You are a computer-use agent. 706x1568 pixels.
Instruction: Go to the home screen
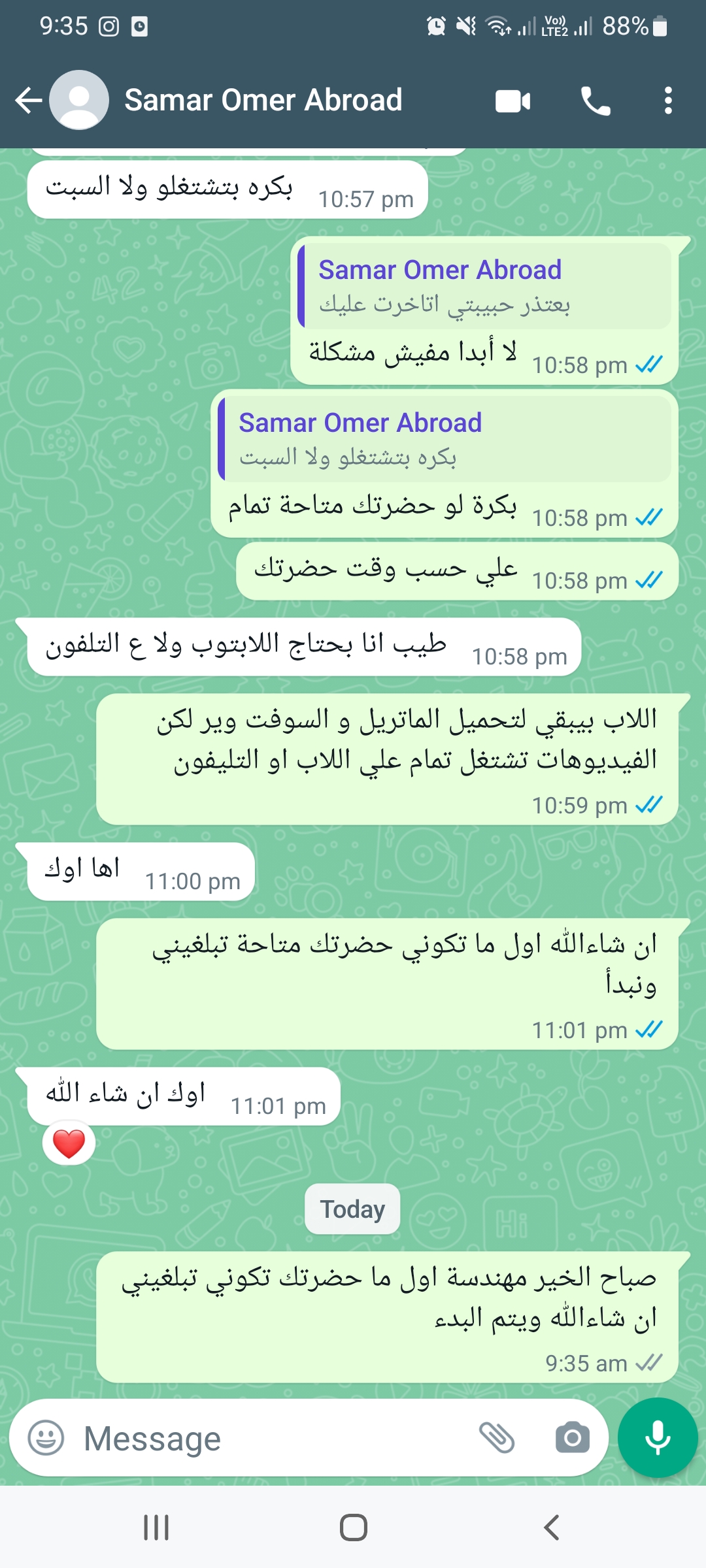tap(353, 1527)
